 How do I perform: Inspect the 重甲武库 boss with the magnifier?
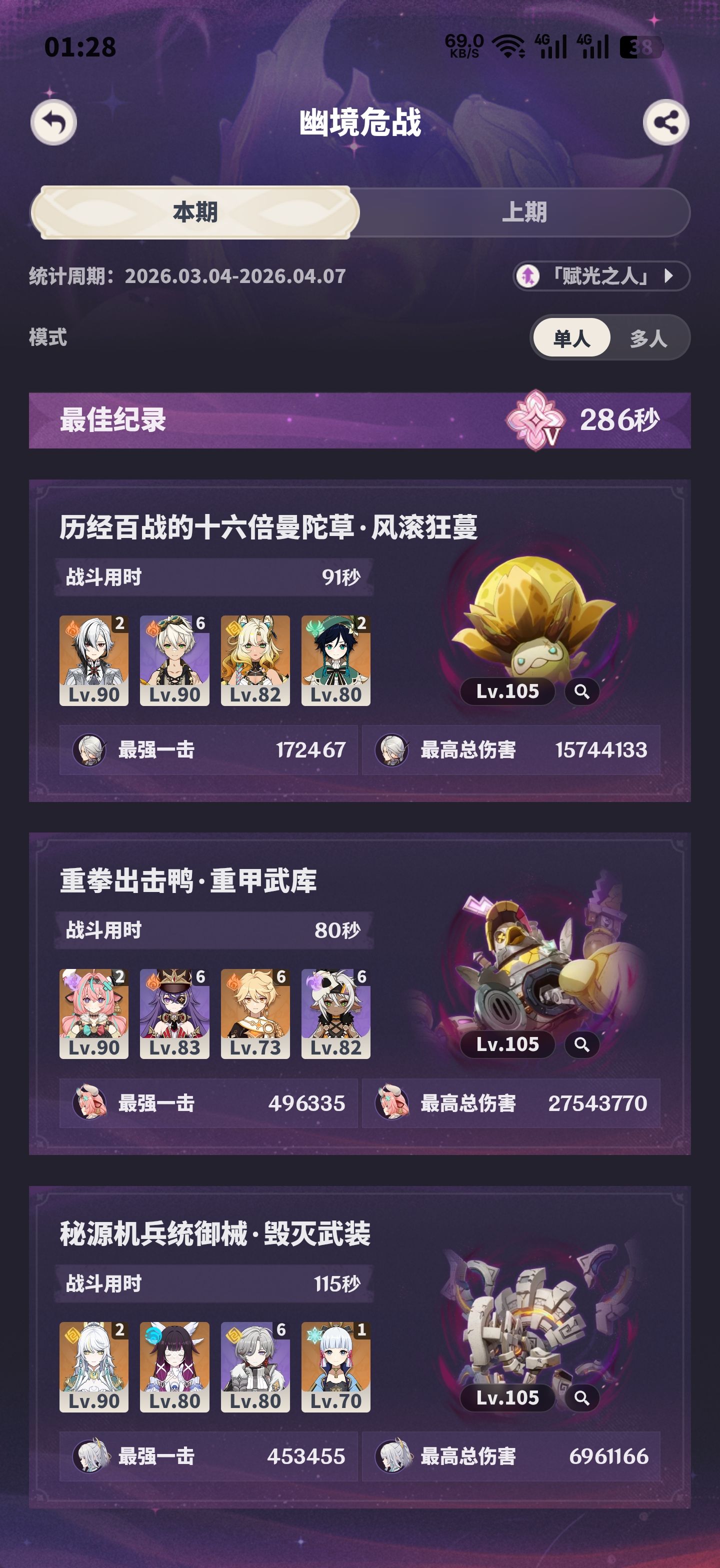point(582,1044)
